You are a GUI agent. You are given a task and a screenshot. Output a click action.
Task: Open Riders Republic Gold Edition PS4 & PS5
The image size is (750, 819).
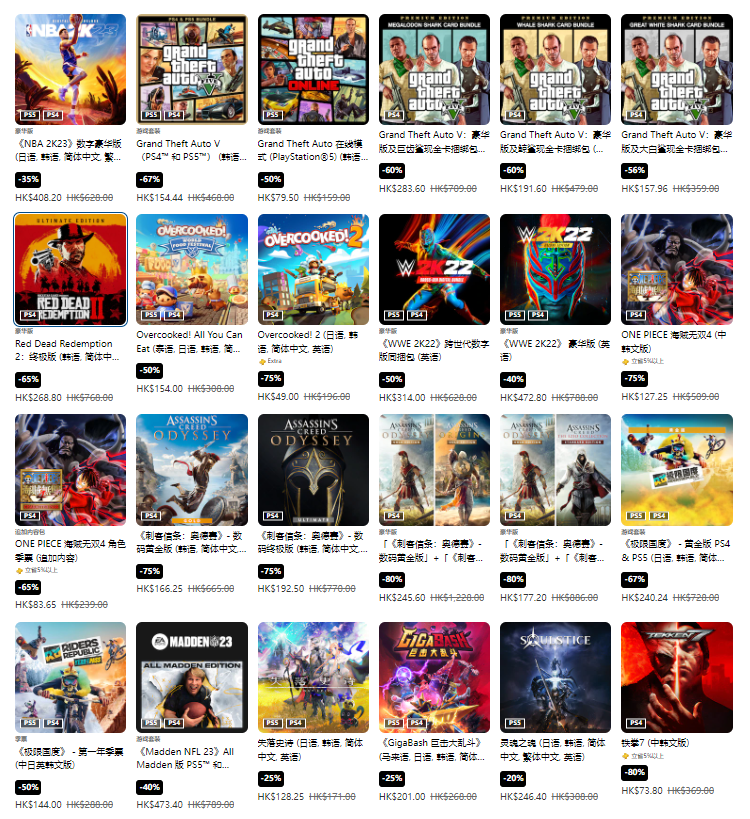pyautogui.click(x=676, y=469)
